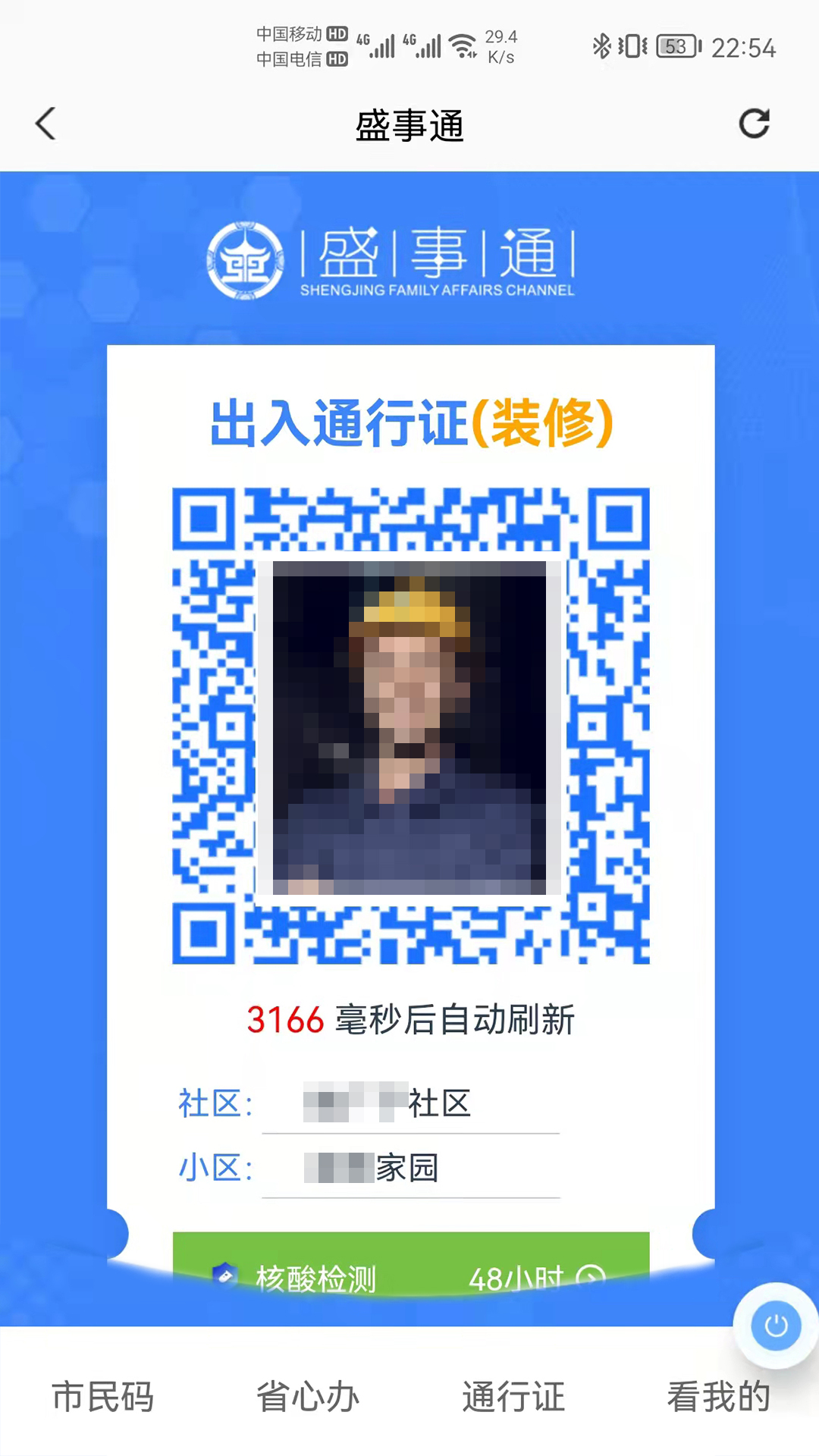Tap the 核酸检测 badge icon
This screenshot has height=1456, width=819.
224,1278
